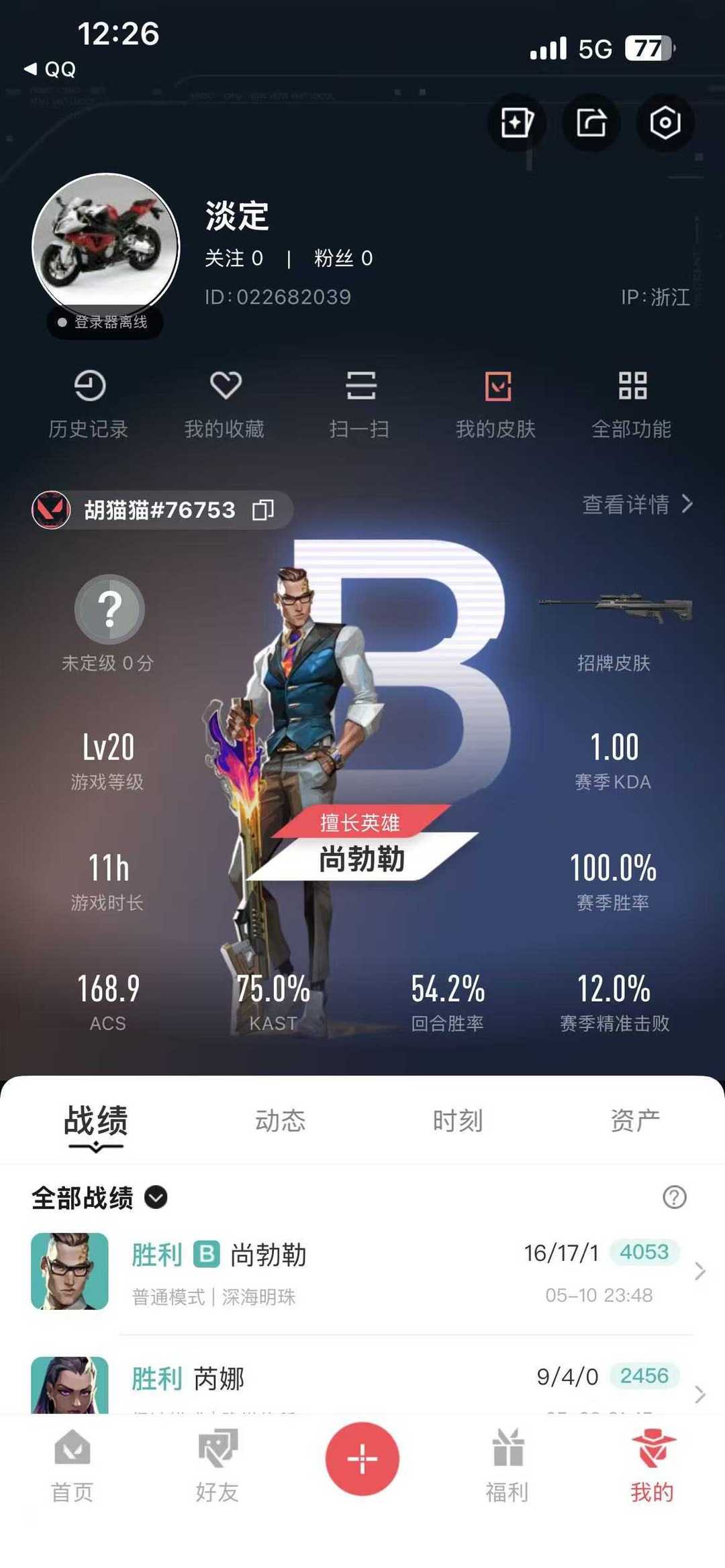Open the 芮娜 9/4/0 match record
Image resolution: width=725 pixels, height=1568 pixels.
pos(362,1382)
